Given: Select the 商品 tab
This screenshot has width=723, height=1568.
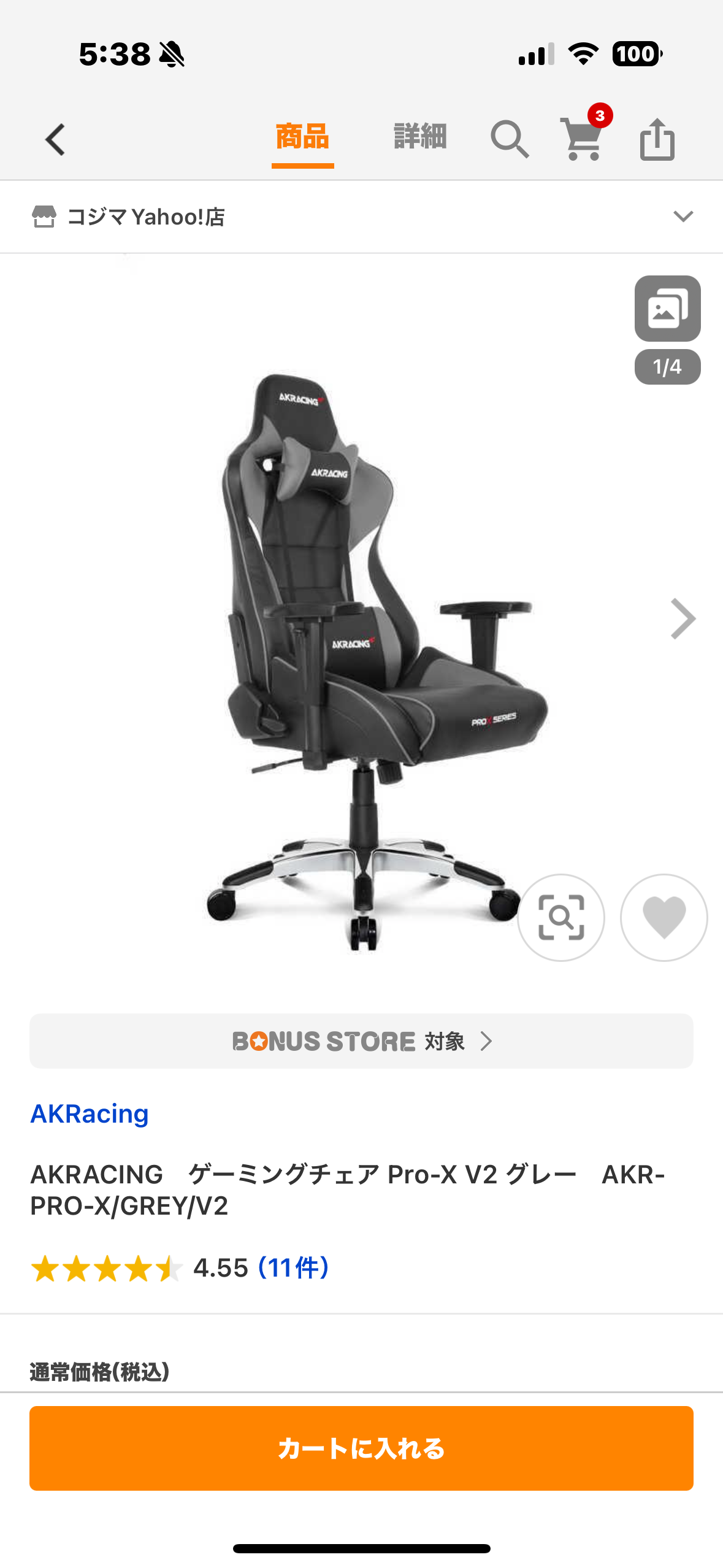Looking at the screenshot, I should 302,137.
